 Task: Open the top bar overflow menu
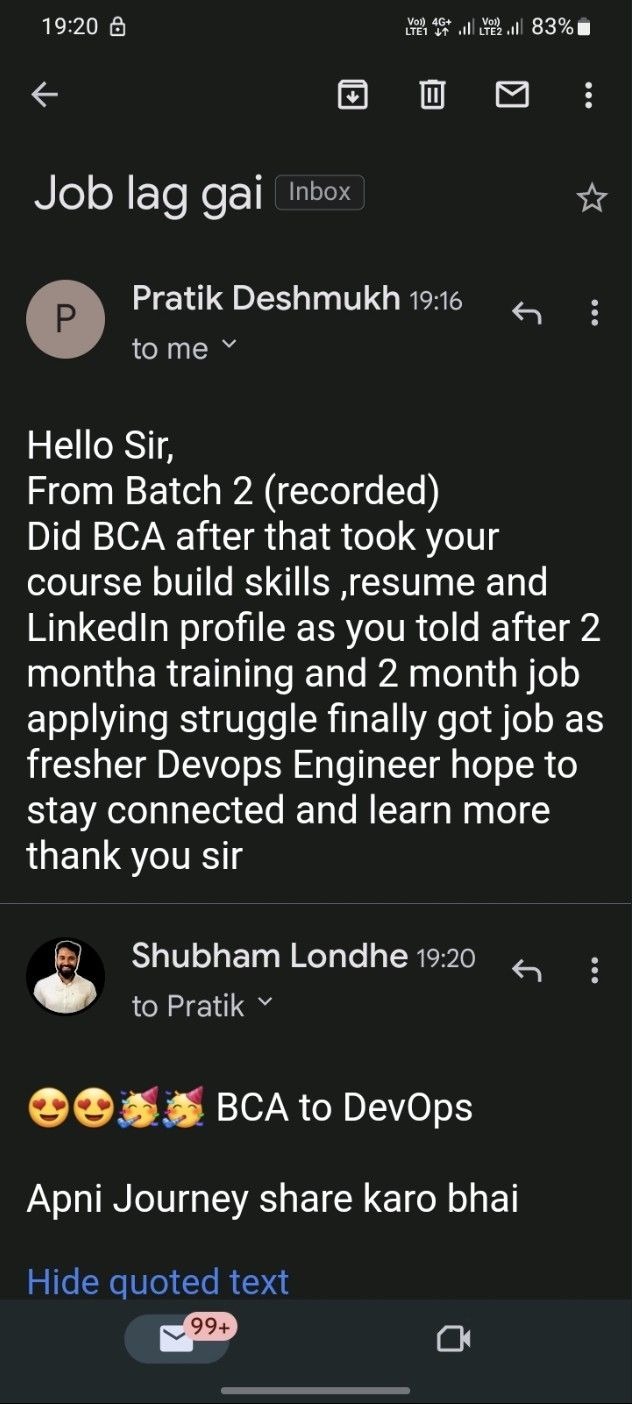[x=588, y=95]
